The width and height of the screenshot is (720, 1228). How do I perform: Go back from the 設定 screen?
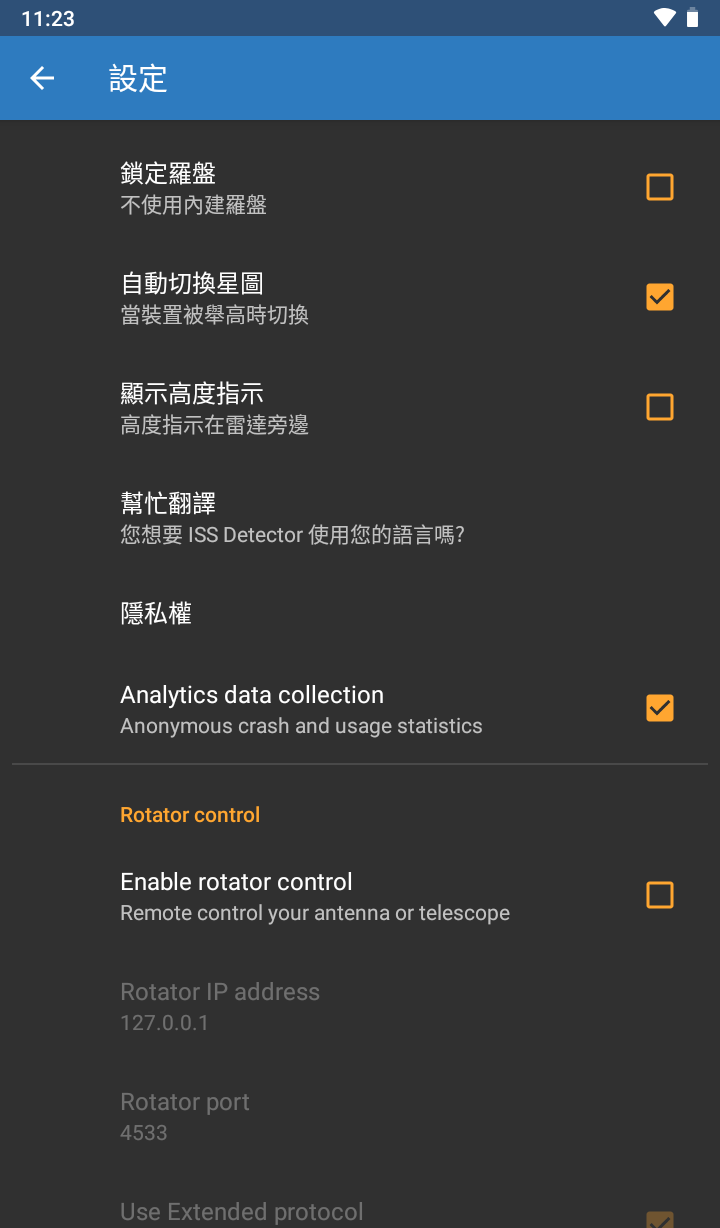(42, 78)
